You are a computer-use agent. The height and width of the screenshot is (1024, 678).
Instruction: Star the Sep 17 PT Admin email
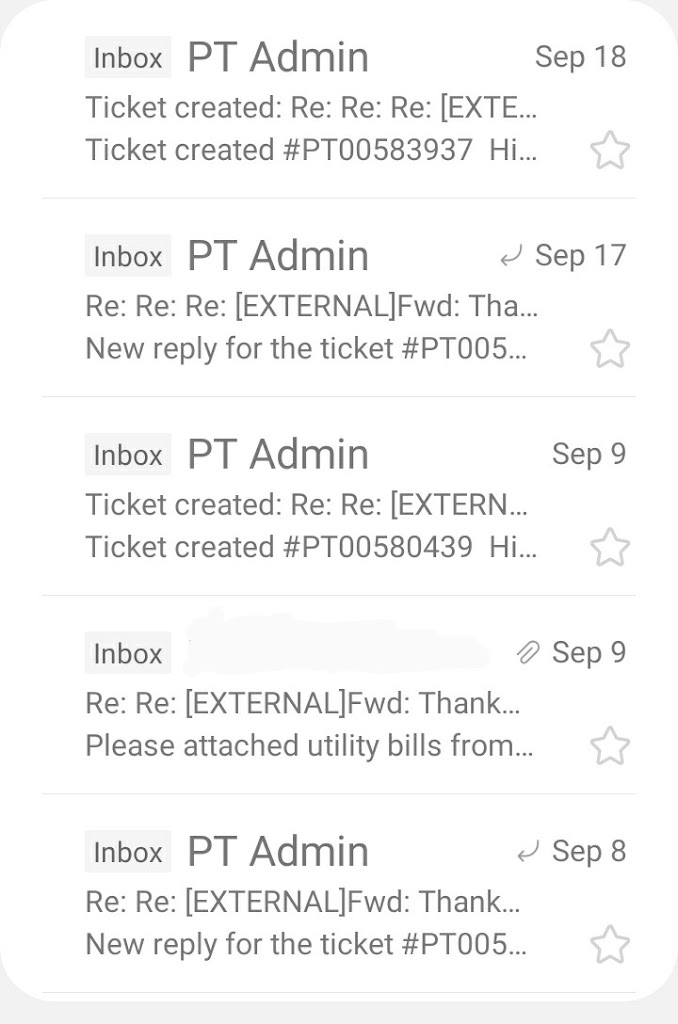pos(609,349)
